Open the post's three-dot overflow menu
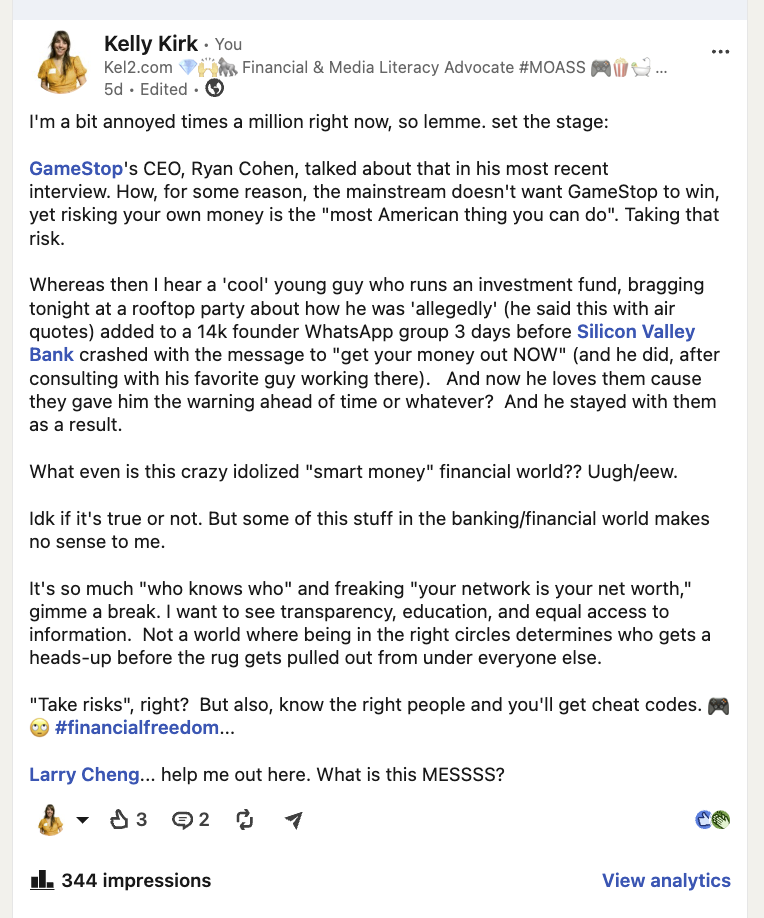The width and height of the screenshot is (764, 918). coord(720,52)
